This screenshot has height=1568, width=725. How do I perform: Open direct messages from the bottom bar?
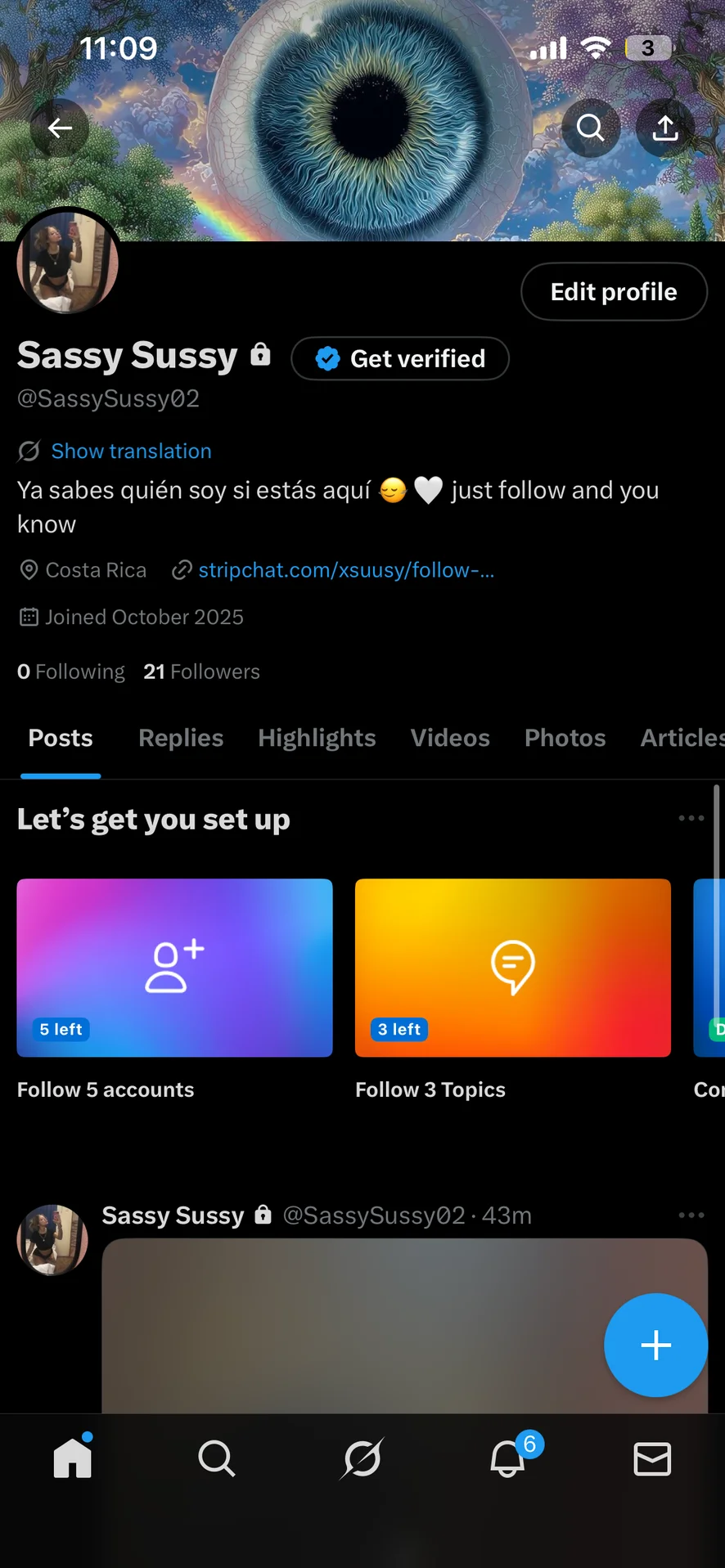pos(652,1459)
